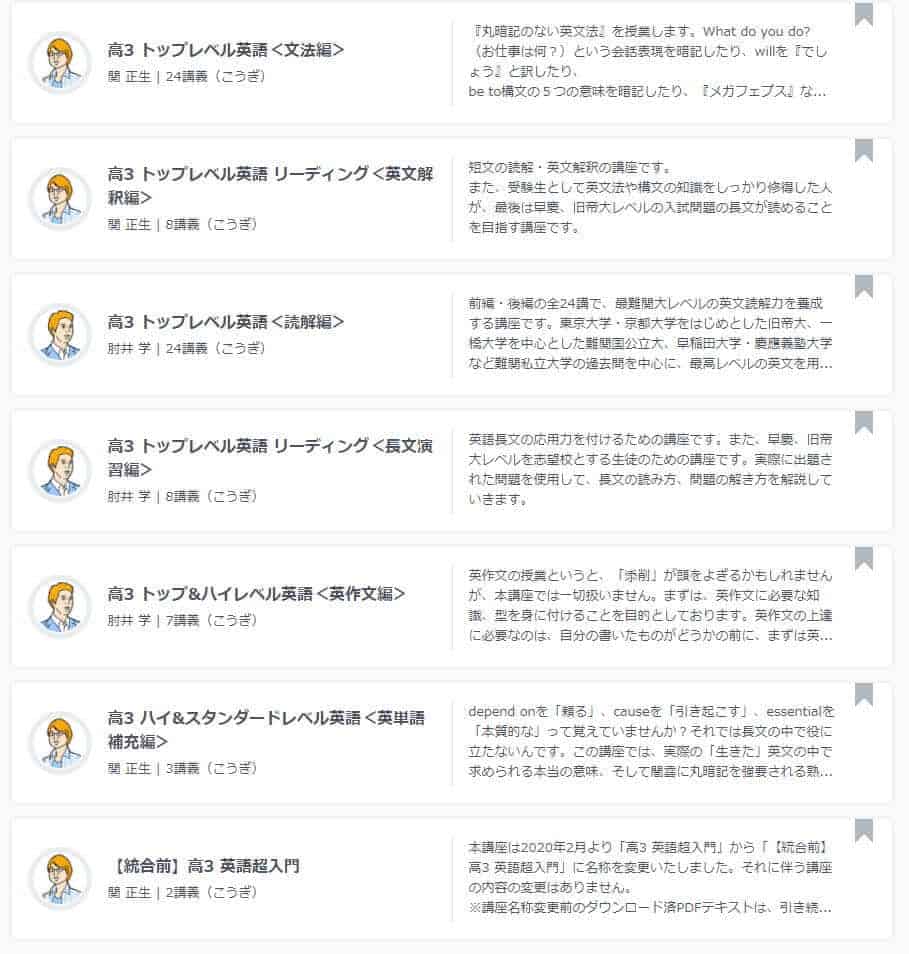Open 高3 トップレベル英語 <文法編> course
909x954 pixels.
[226, 50]
